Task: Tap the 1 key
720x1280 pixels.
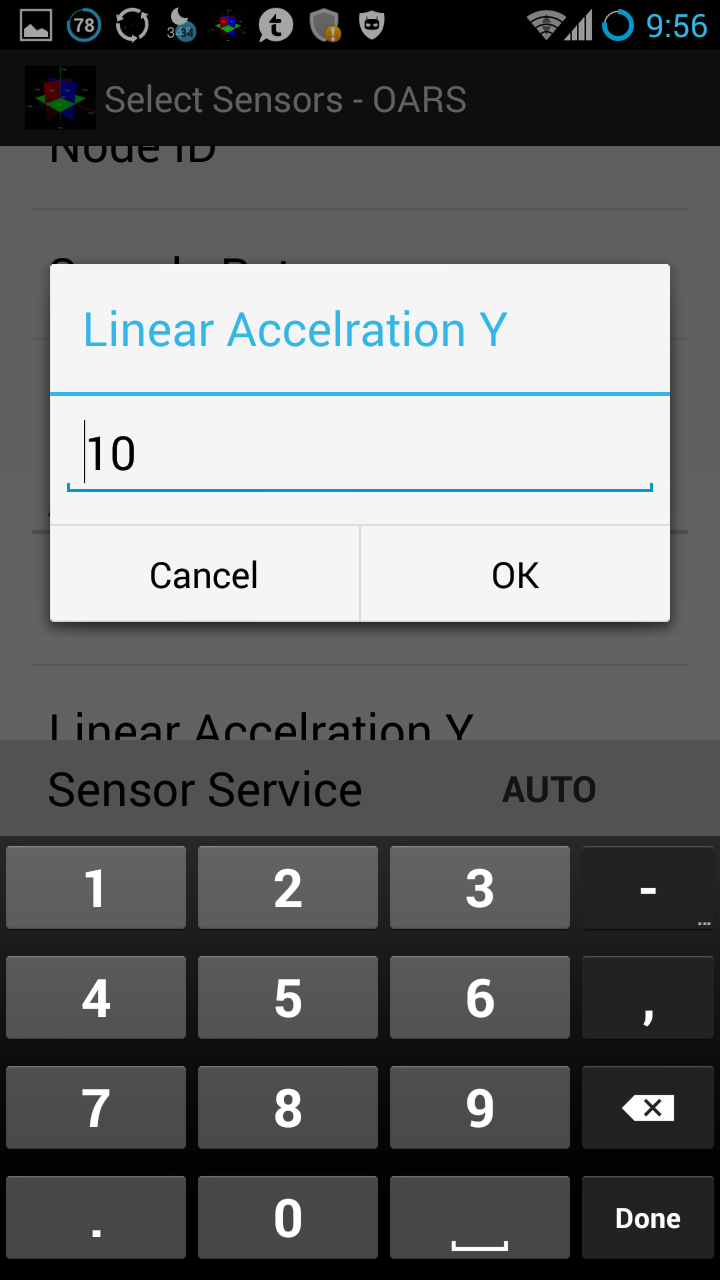Action: click(x=96, y=888)
